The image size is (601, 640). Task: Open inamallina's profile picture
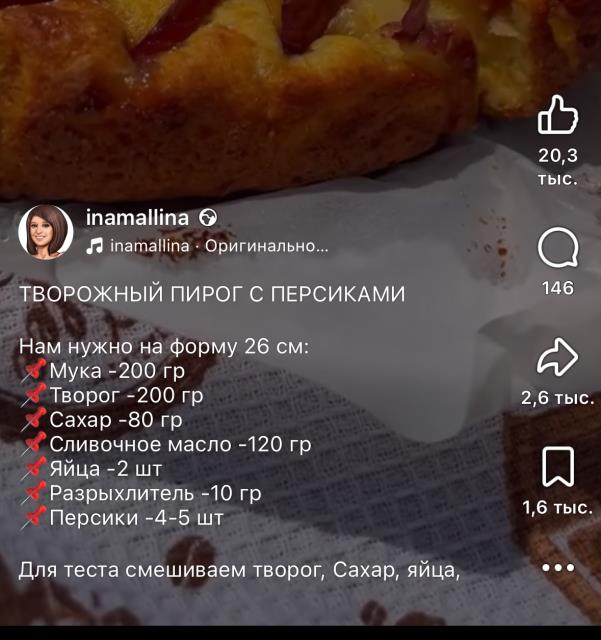pyautogui.click(x=46, y=233)
